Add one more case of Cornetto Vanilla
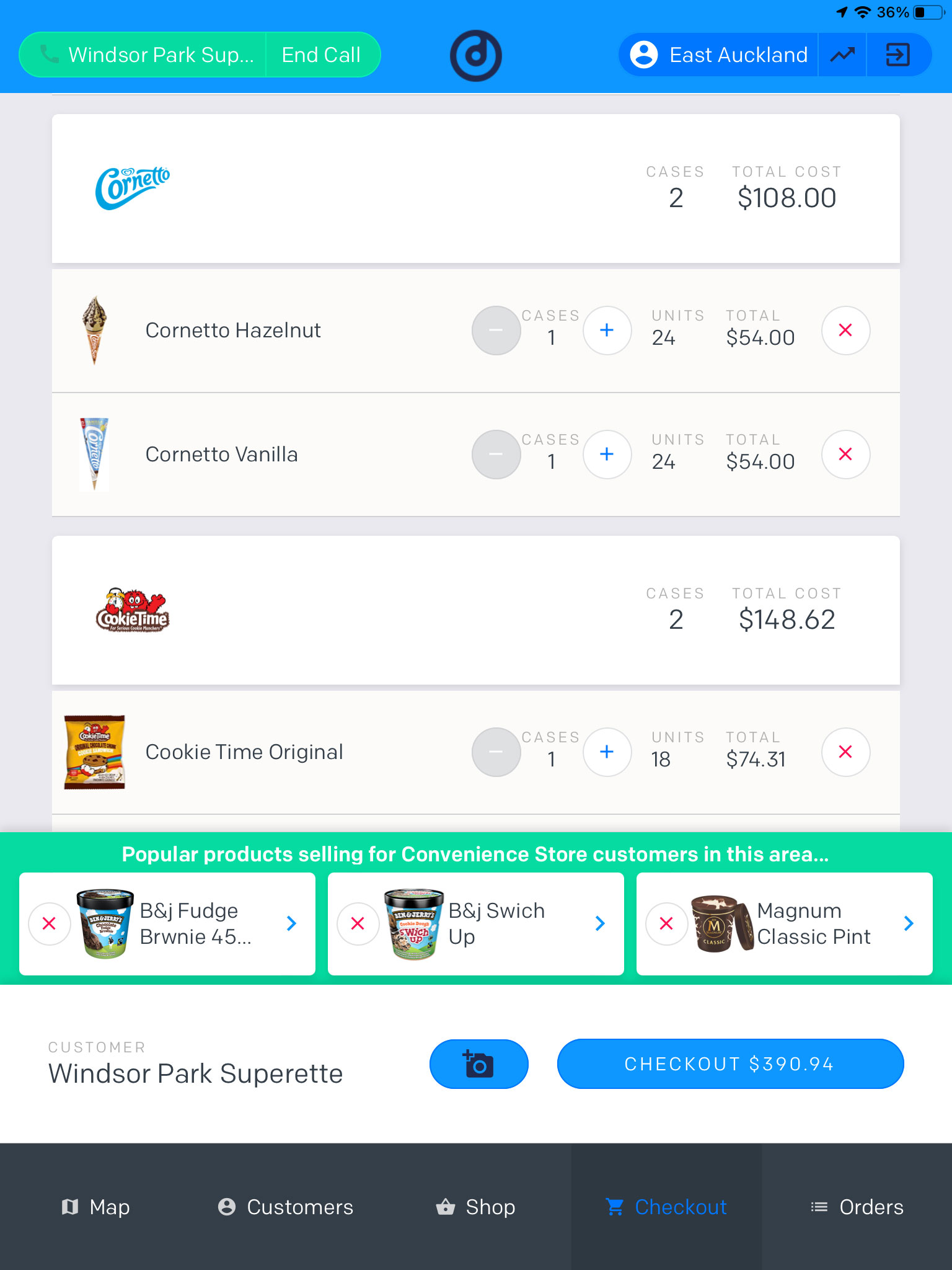This screenshot has width=952, height=1270. (x=607, y=455)
